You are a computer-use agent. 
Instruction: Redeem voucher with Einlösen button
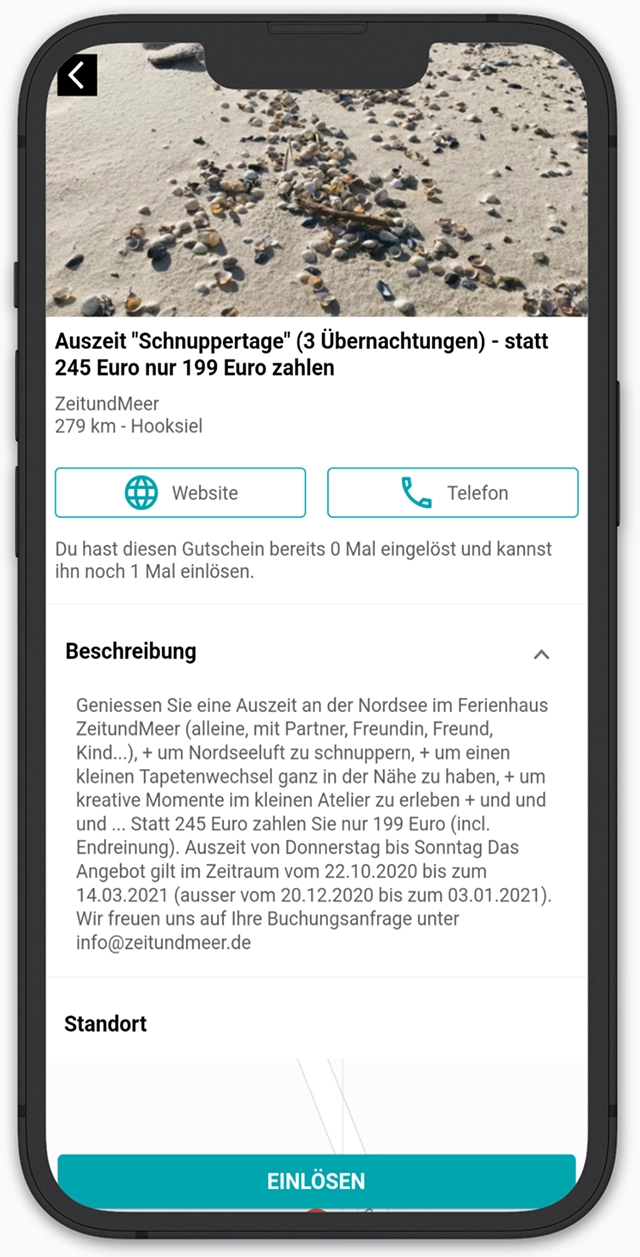pos(316,1181)
